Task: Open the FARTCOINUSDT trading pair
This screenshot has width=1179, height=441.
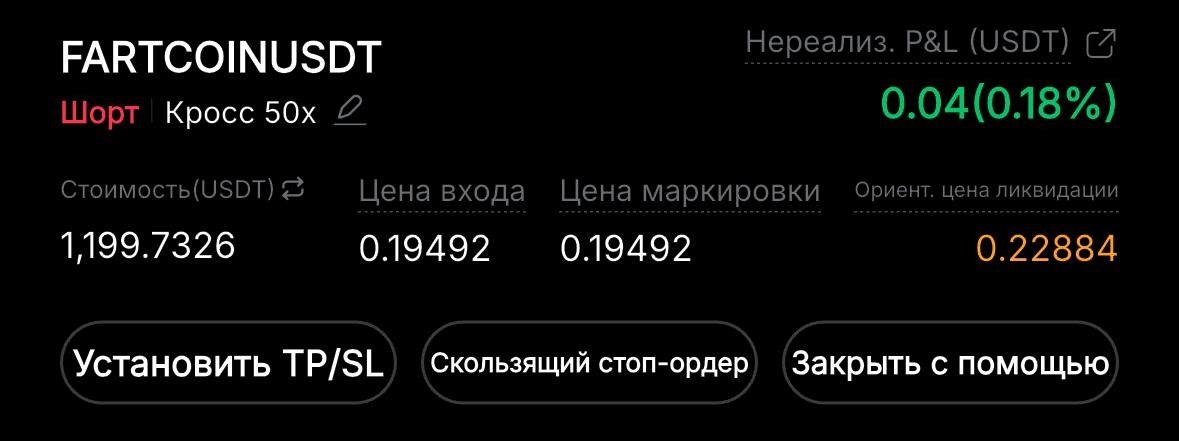Action: [221, 58]
